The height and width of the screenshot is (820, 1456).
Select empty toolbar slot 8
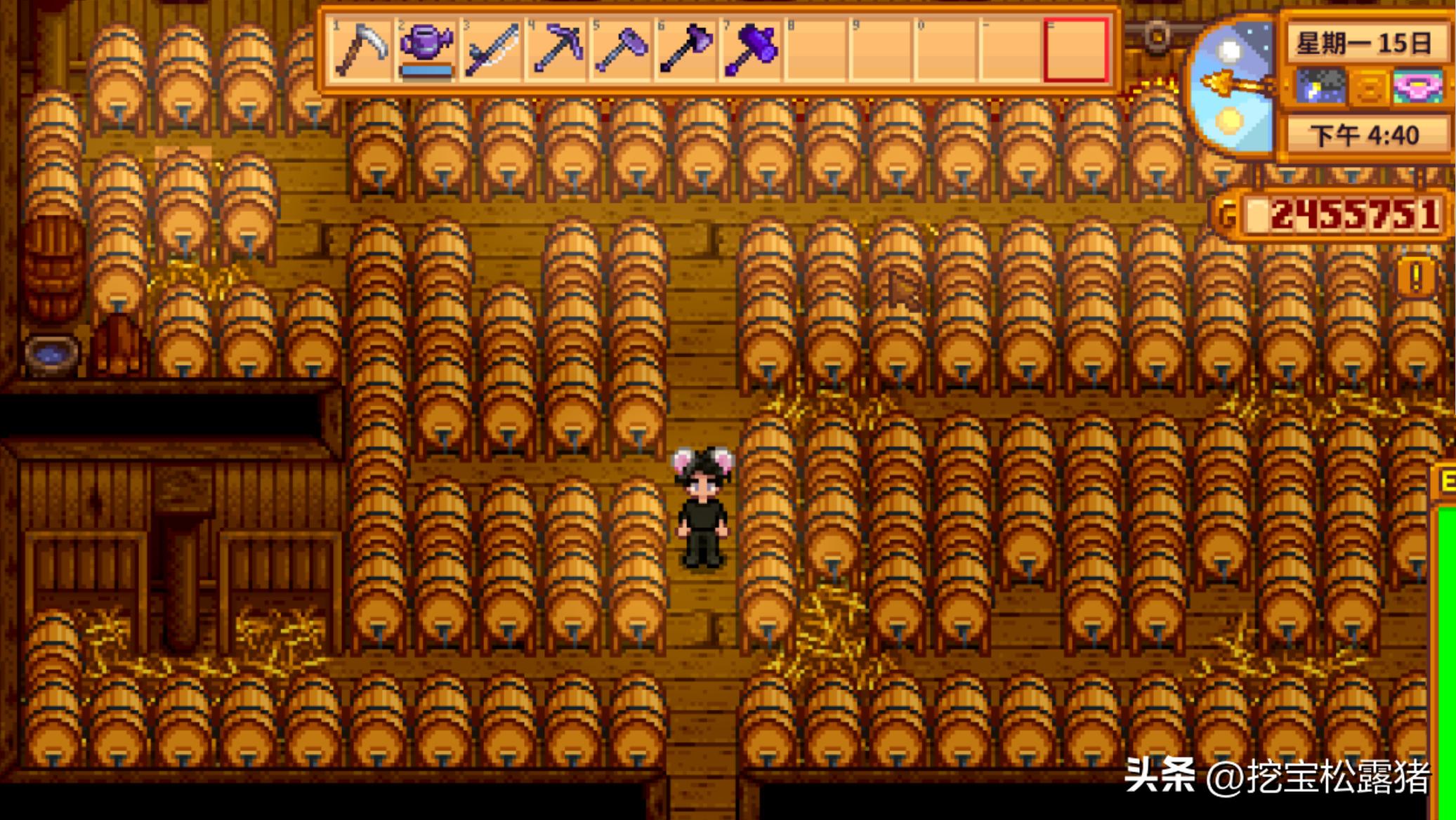(x=816, y=49)
